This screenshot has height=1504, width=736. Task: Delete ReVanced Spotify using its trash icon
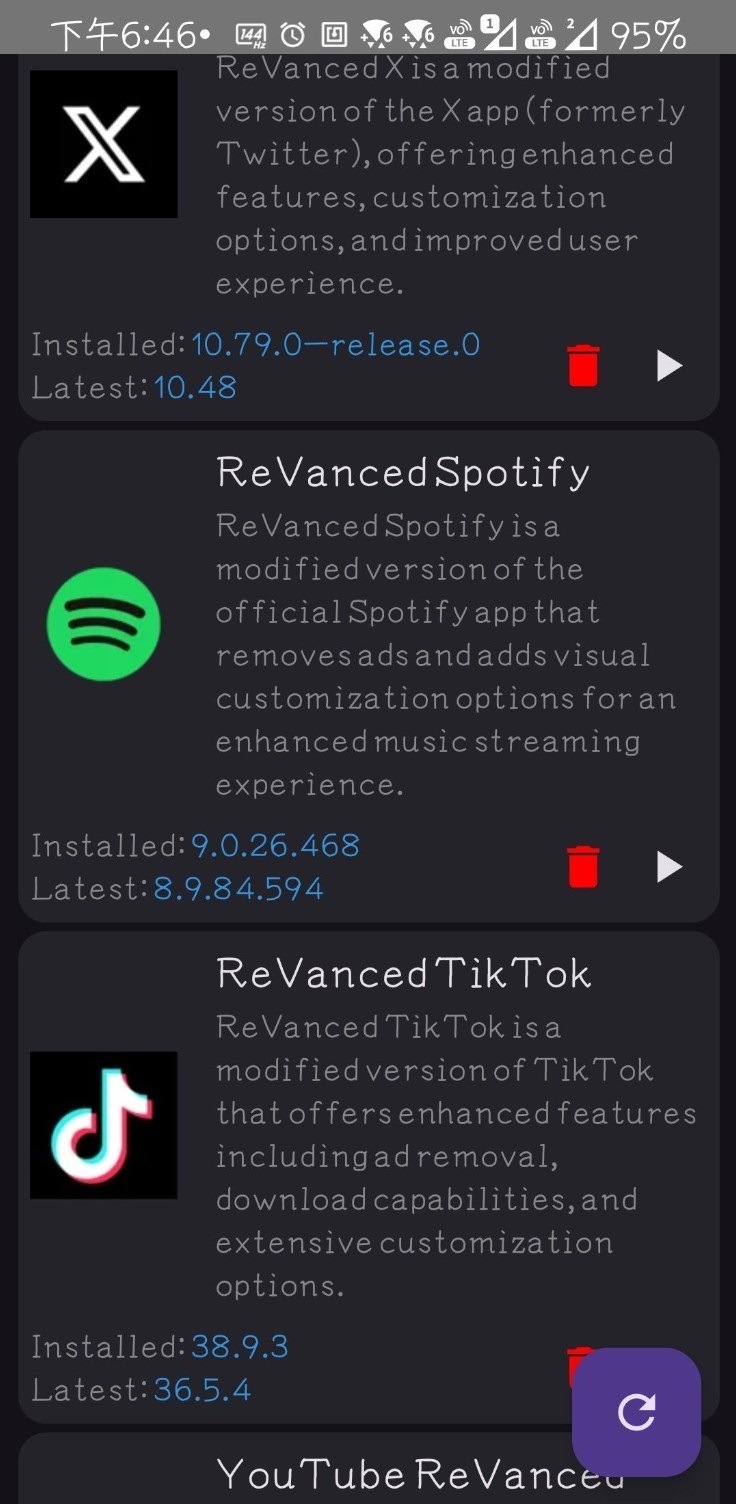[x=583, y=866]
